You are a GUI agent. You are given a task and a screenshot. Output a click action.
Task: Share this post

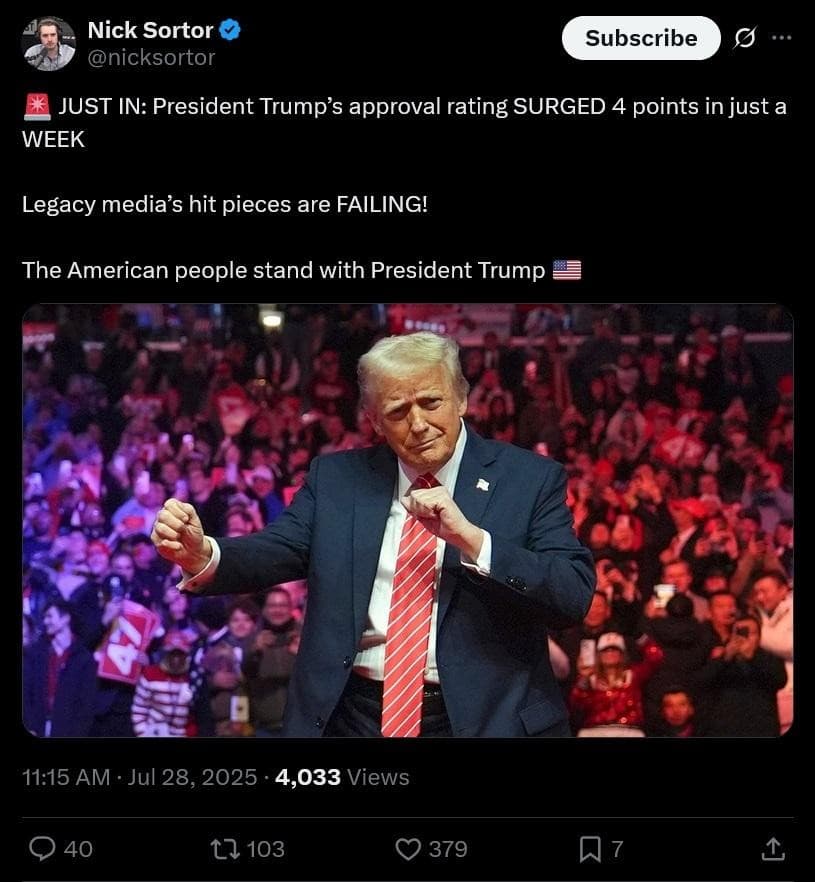point(772,849)
